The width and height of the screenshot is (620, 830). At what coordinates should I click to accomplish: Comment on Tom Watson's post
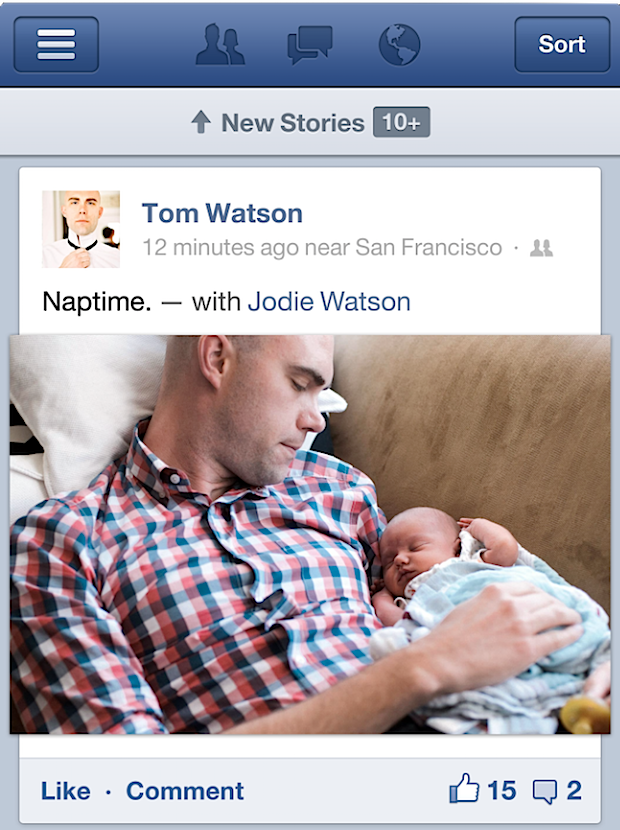185,791
